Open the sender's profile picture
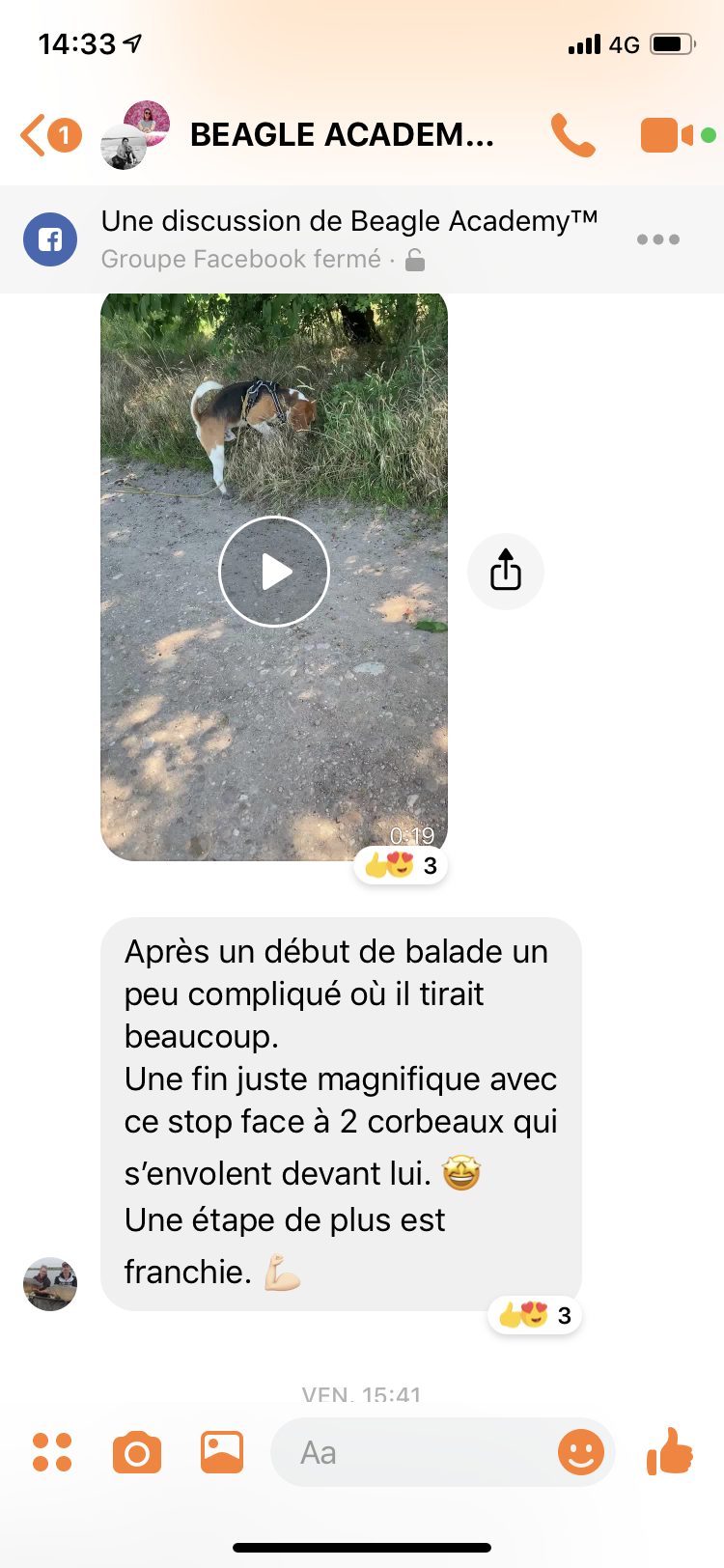 [50, 1283]
